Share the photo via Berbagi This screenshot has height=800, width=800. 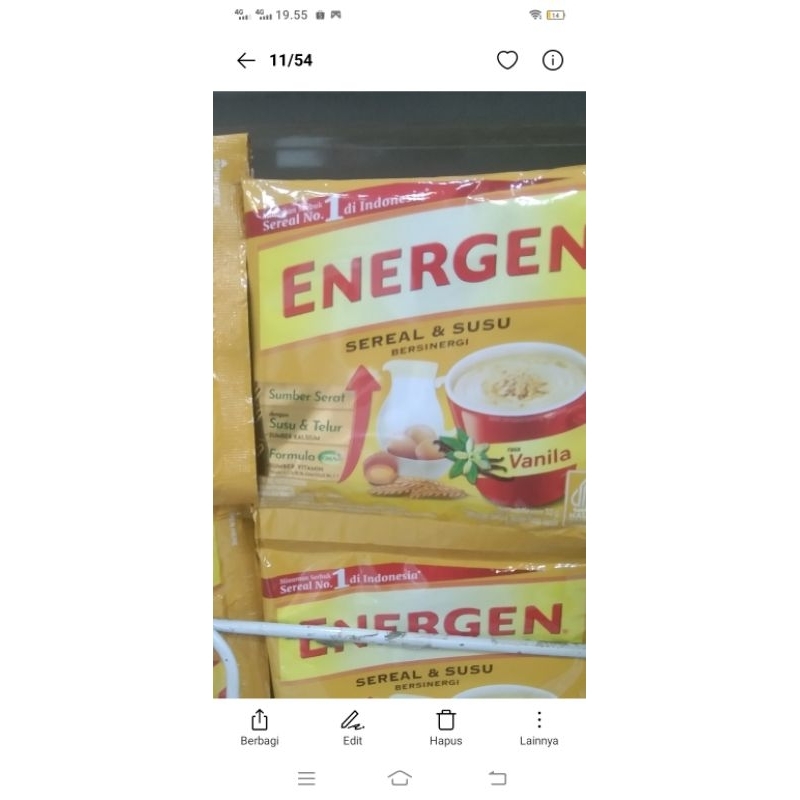(x=260, y=727)
